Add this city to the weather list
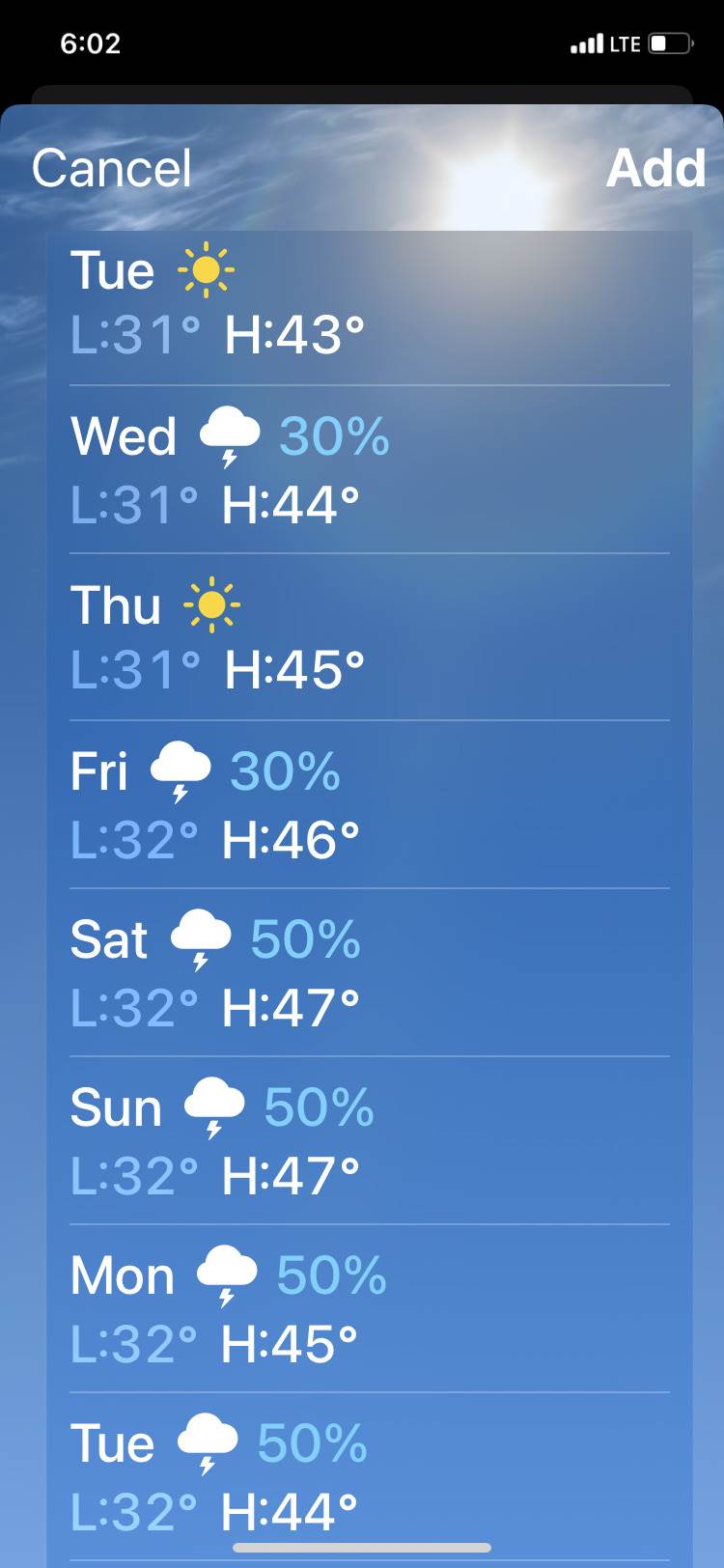Image resolution: width=724 pixels, height=1568 pixels. point(655,169)
